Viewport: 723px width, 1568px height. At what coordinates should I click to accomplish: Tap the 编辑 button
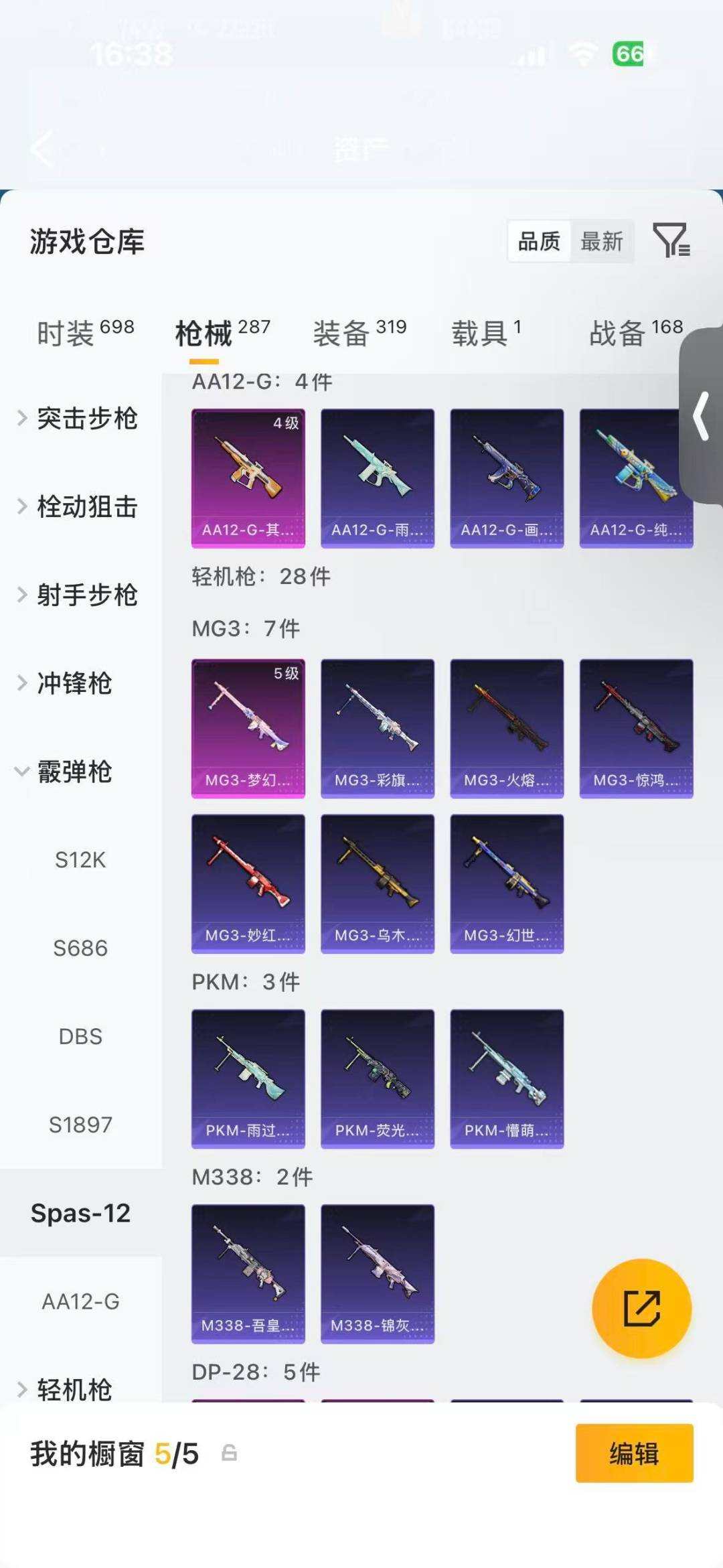pos(635,1453)
